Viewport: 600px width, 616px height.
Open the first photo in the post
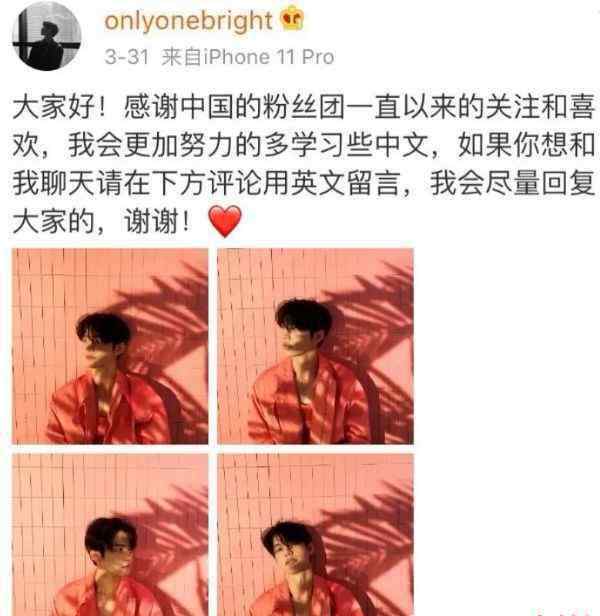point(110,346)
